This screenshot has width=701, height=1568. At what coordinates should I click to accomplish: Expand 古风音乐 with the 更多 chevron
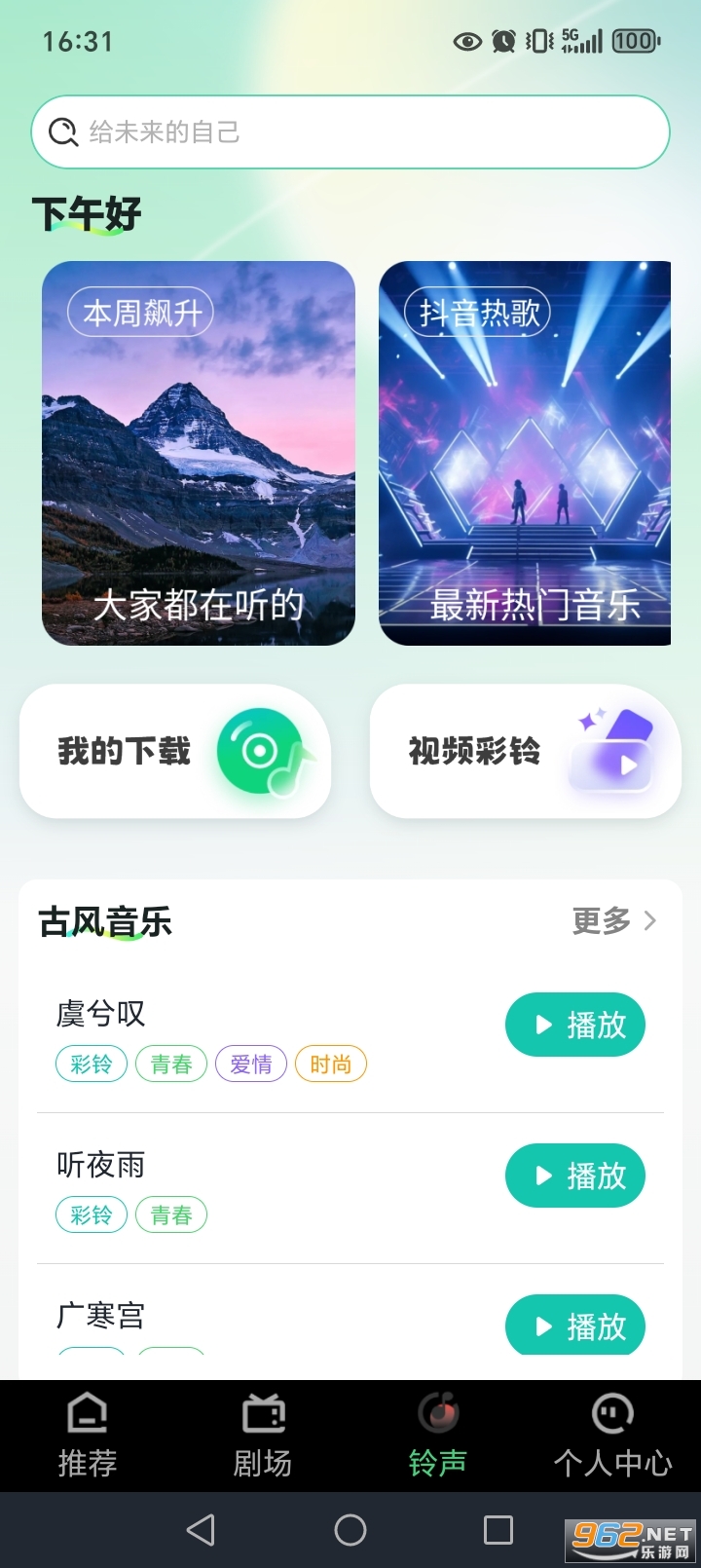(x=611, y=921)
